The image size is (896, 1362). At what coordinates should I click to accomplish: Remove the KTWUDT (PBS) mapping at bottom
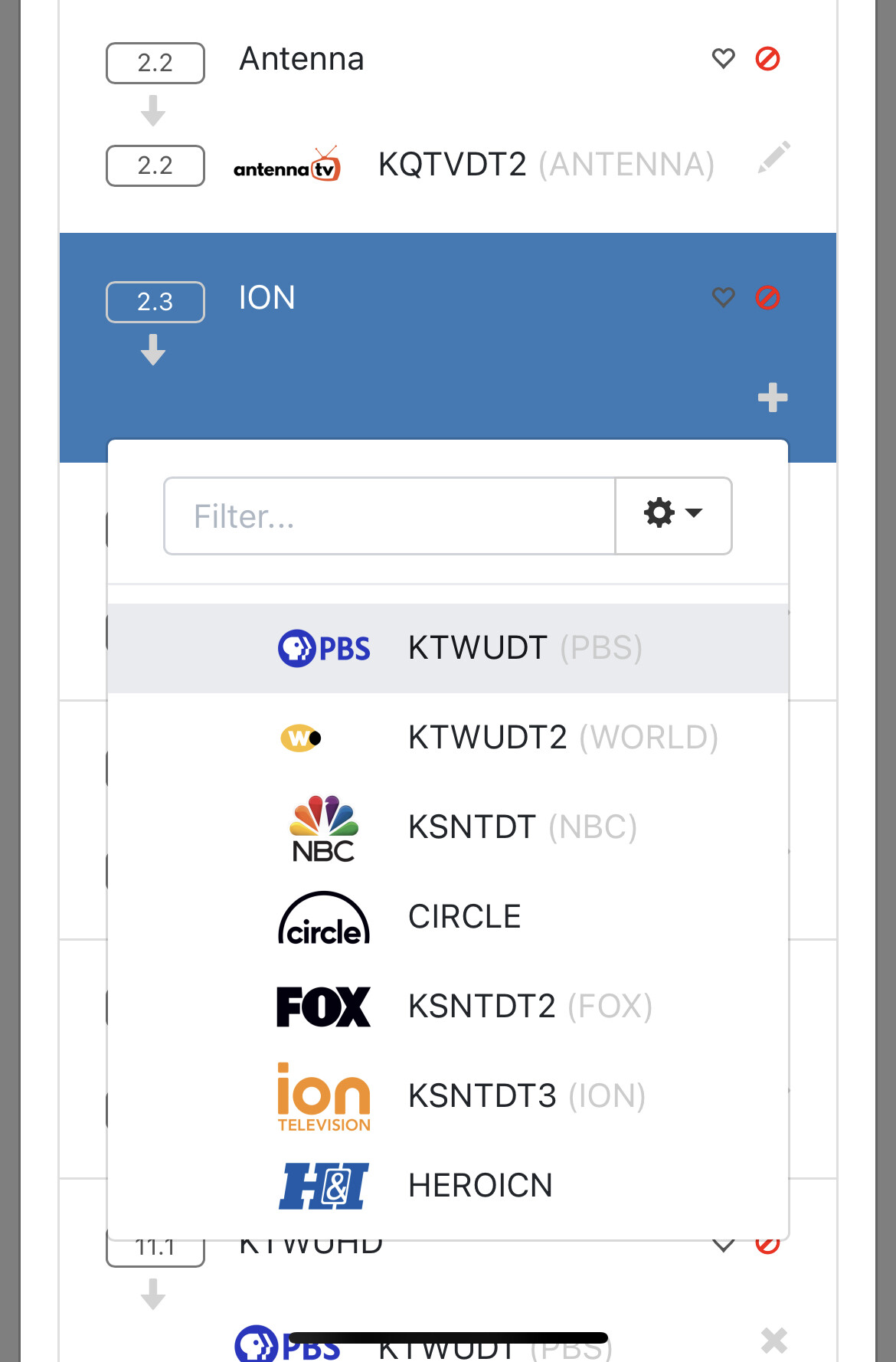(773, 1341)
